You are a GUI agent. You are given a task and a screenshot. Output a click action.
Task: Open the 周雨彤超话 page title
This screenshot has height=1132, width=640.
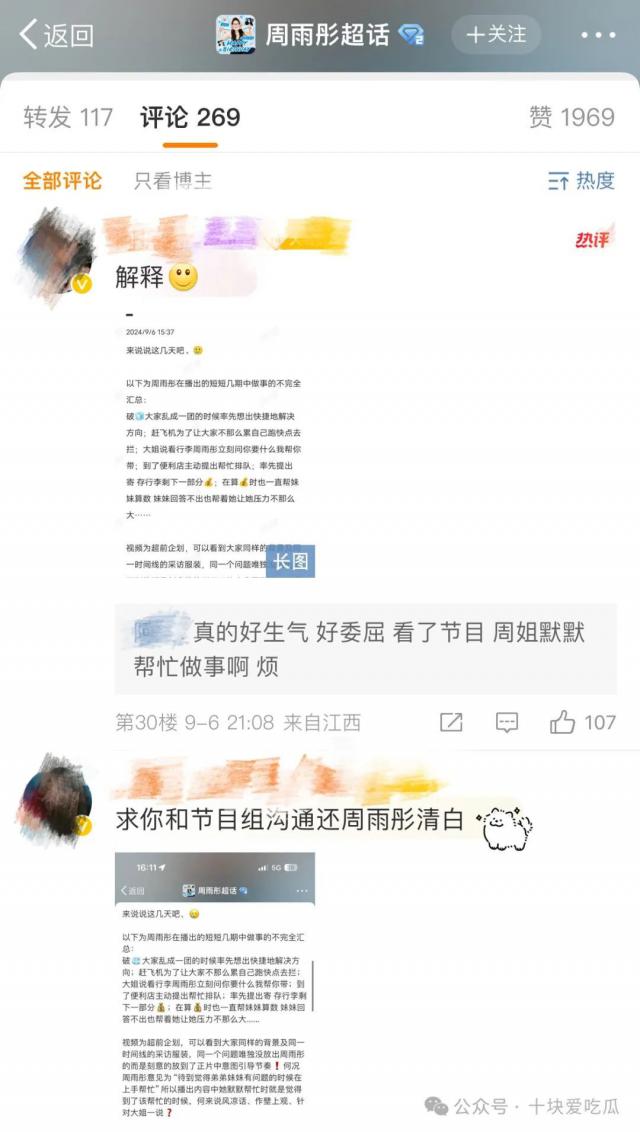326,35
